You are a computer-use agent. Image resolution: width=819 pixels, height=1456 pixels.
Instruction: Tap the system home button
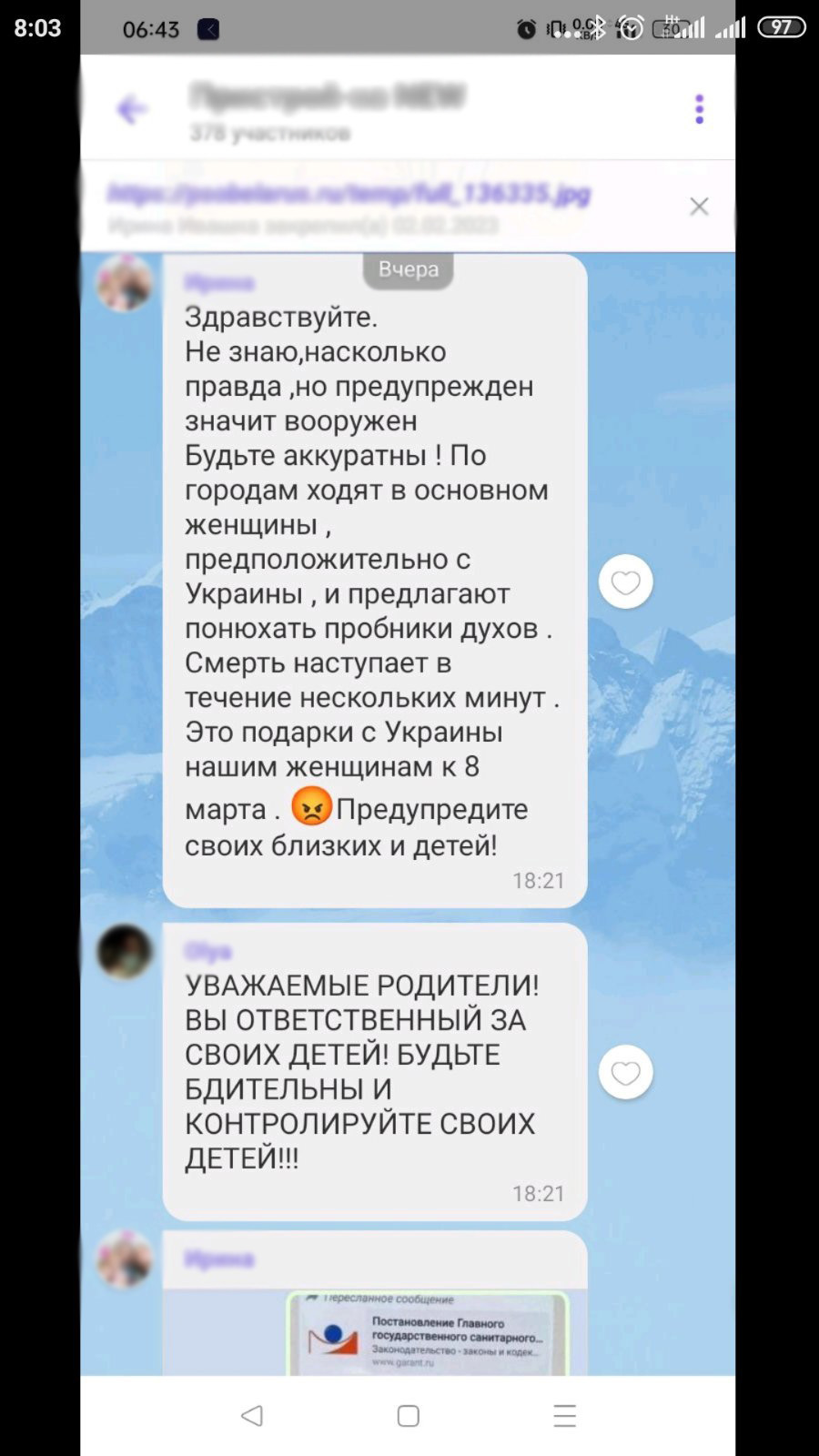[x=409, y=1415]
